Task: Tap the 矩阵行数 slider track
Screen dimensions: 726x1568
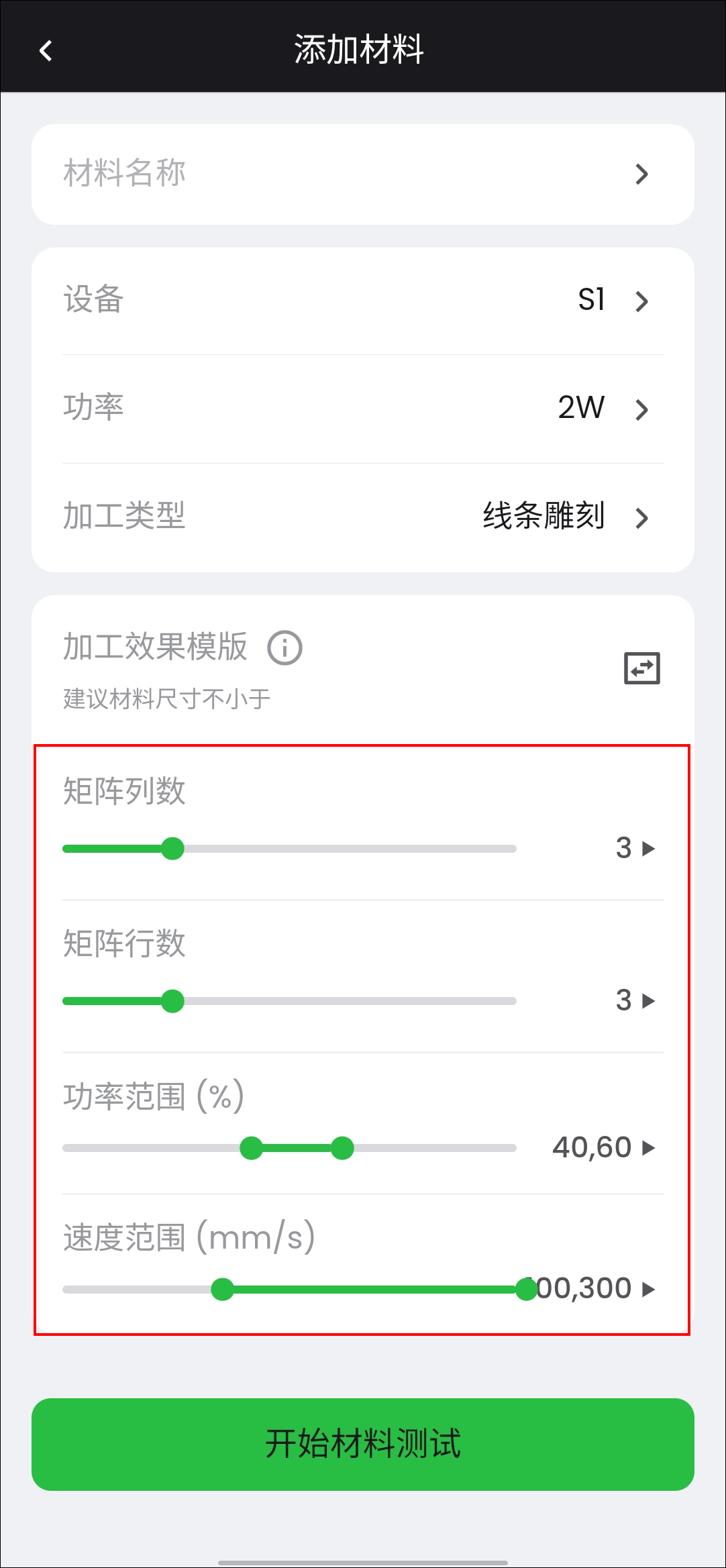Action: click(x=289, y=1001)
